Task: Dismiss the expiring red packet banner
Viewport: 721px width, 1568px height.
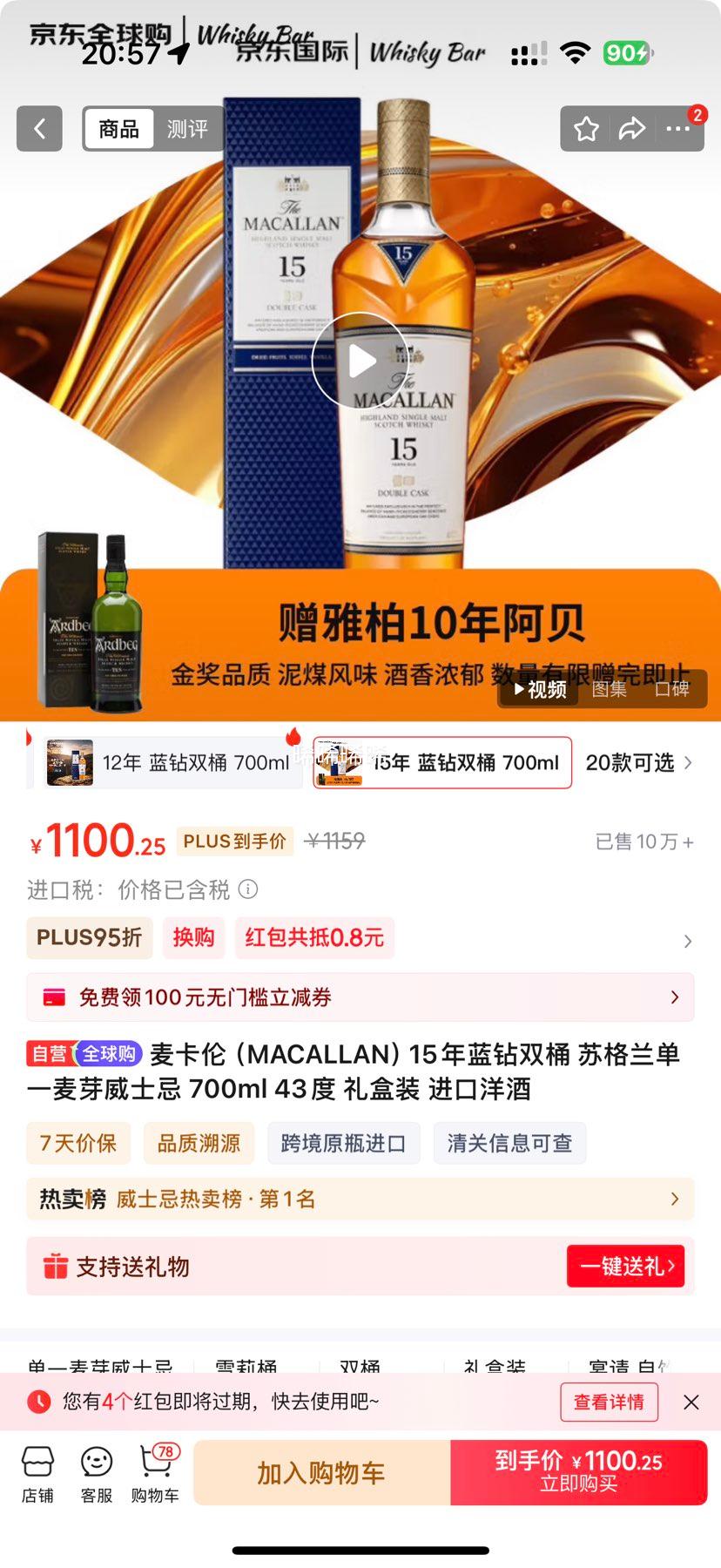Action: [x=691, y=1402]
